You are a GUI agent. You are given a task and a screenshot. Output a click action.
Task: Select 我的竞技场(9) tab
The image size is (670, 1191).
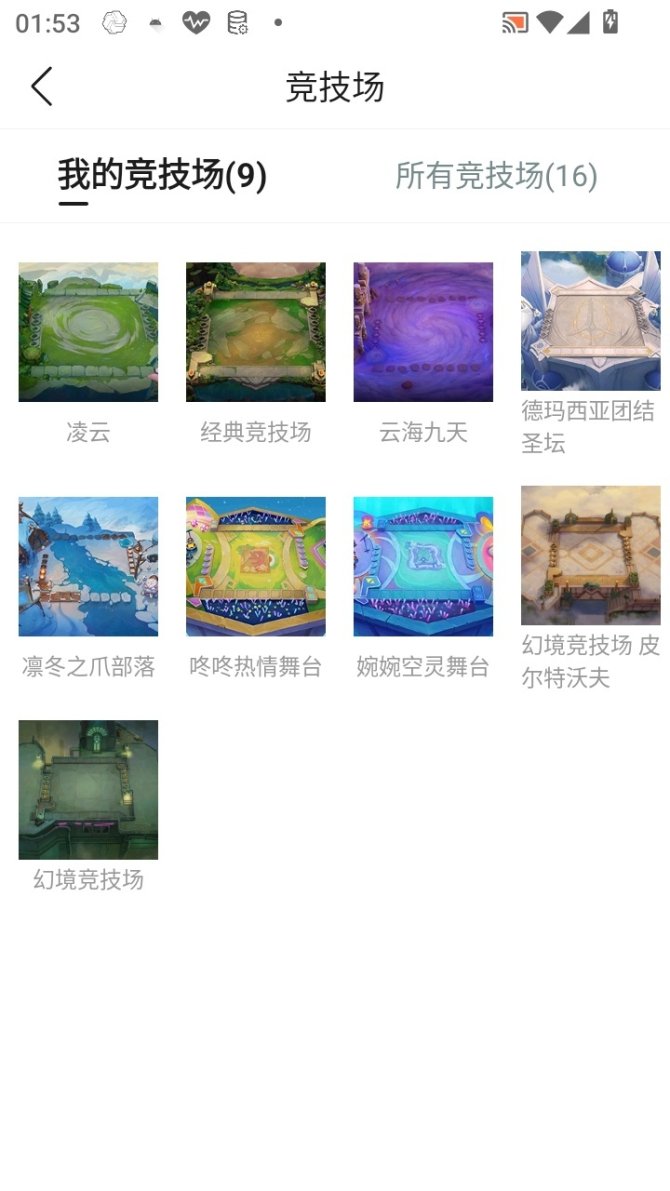click(x=162, y=176)
